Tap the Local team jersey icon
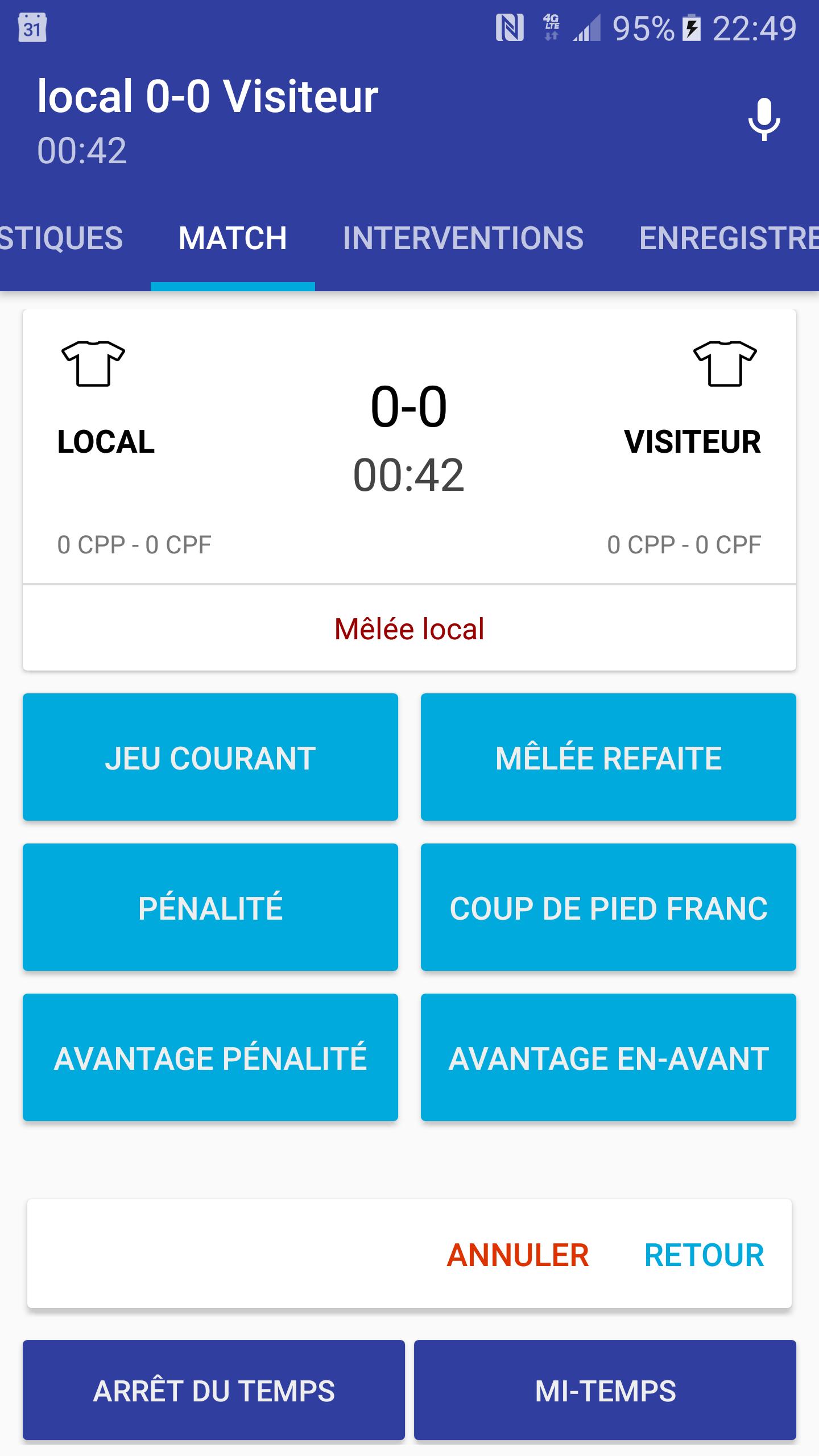Viewport: 819px width, 1456px height. point(93,364)
